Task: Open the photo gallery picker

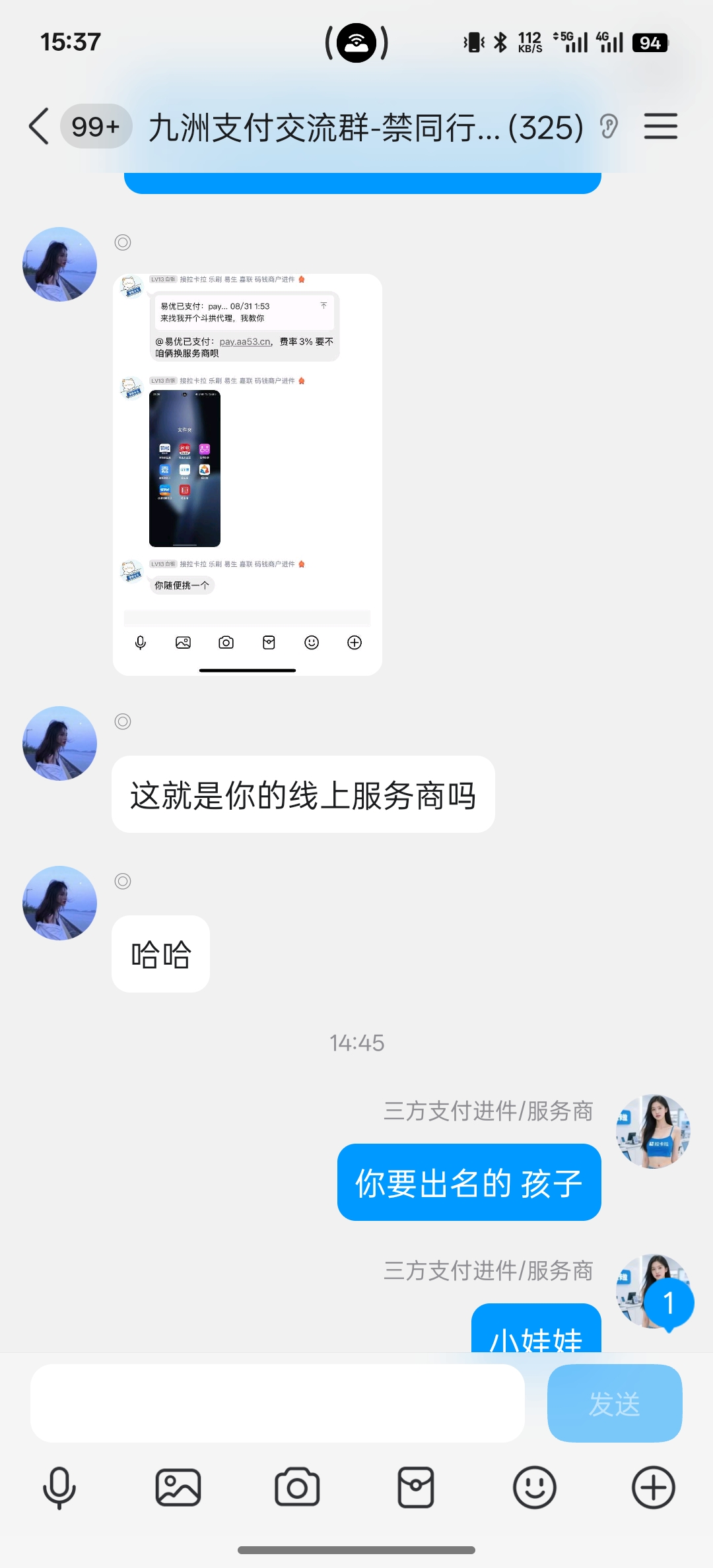Action: pyautogui.click(x=178, y=1488)
